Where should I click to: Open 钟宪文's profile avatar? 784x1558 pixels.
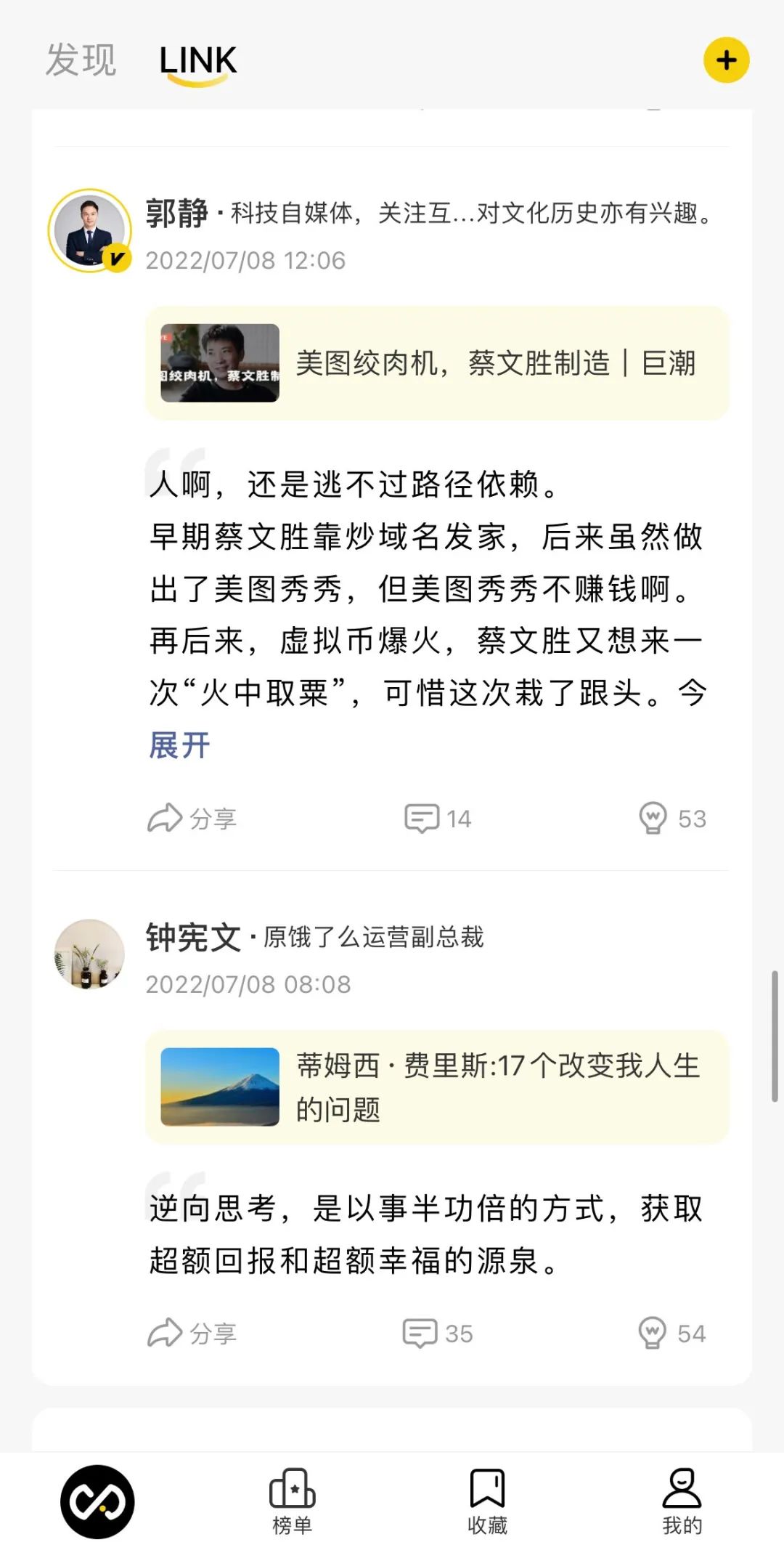tap(89, 954)
